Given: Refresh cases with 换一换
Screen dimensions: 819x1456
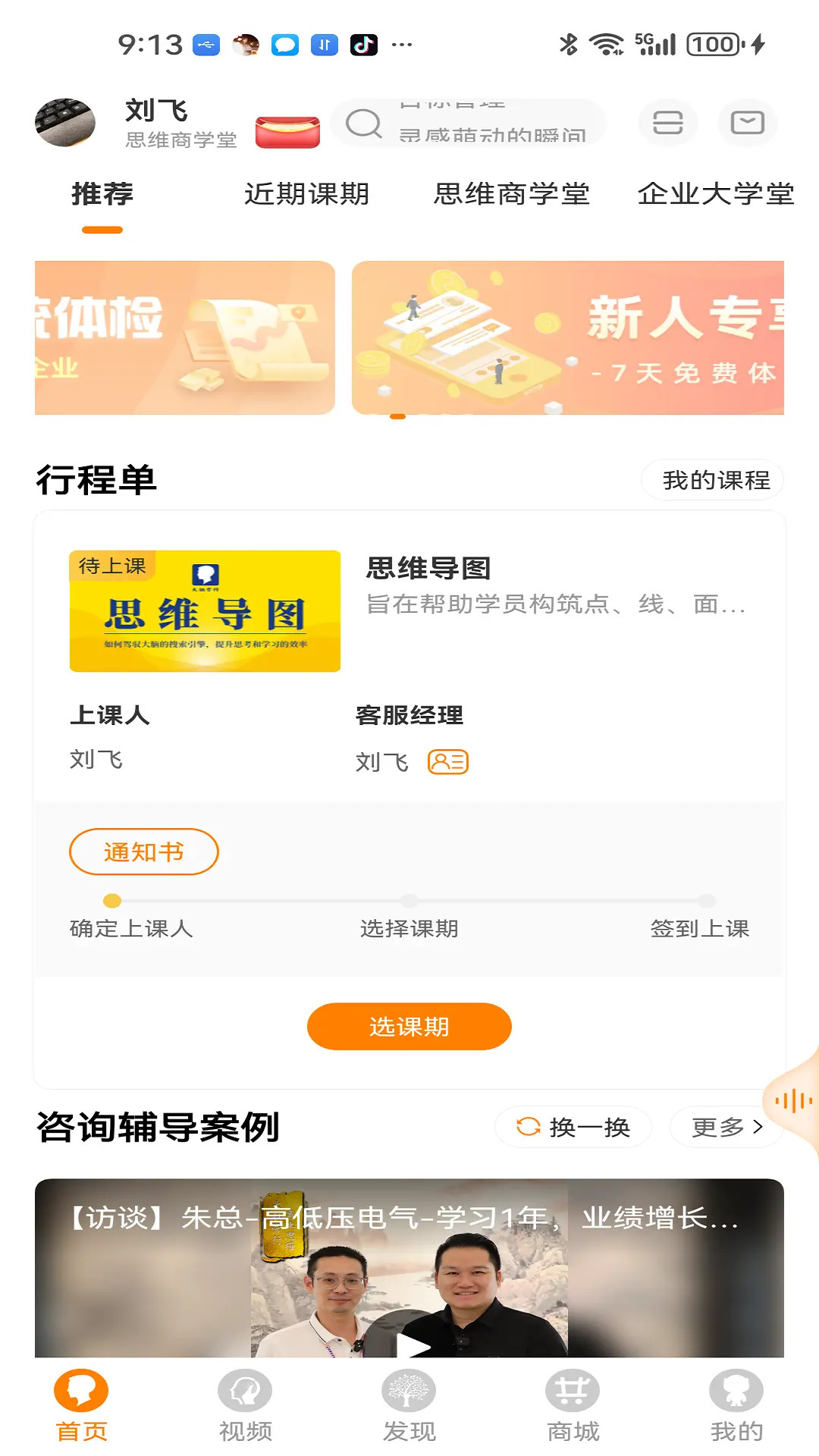Looking at the screenshot, I should tap(573, 1127).
